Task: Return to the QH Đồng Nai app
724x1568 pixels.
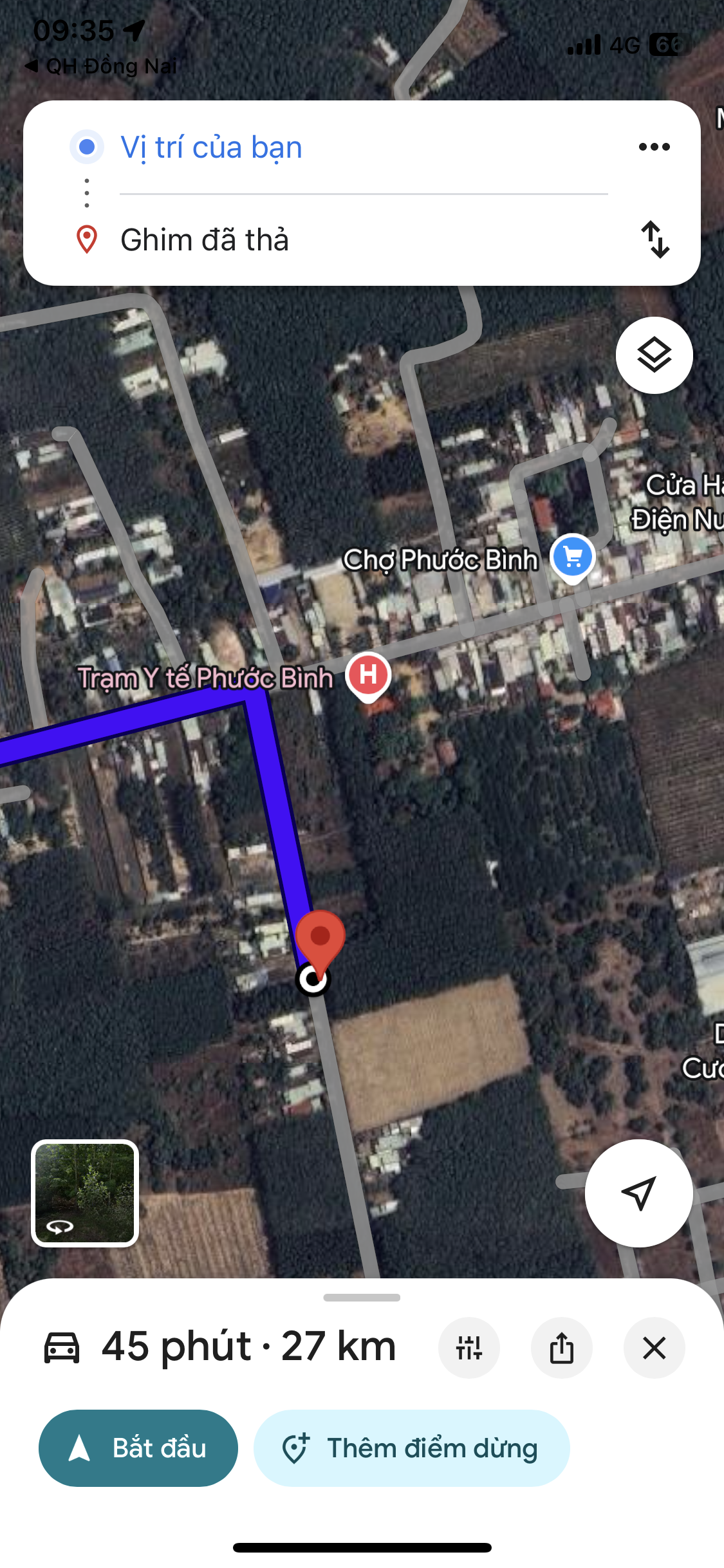Action: 100,66
